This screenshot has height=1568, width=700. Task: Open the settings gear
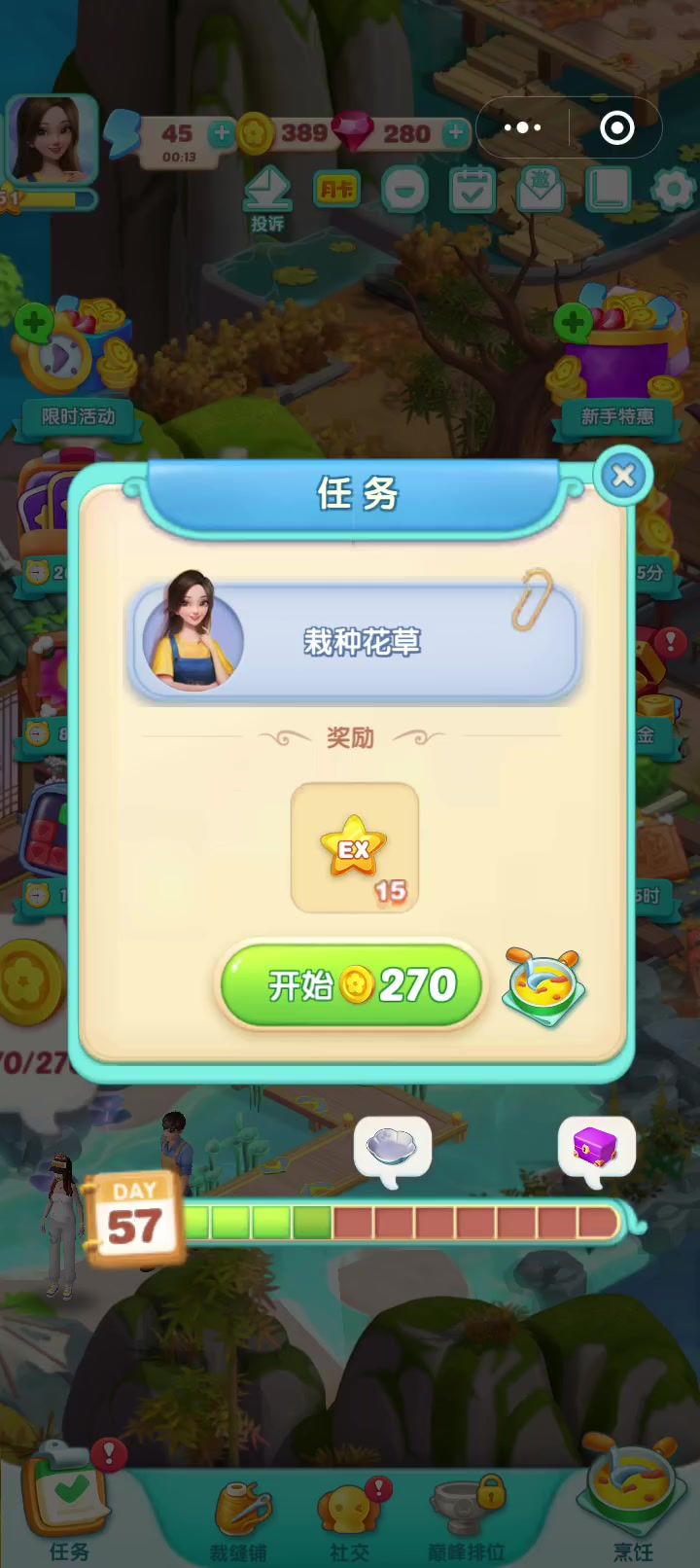673,189
